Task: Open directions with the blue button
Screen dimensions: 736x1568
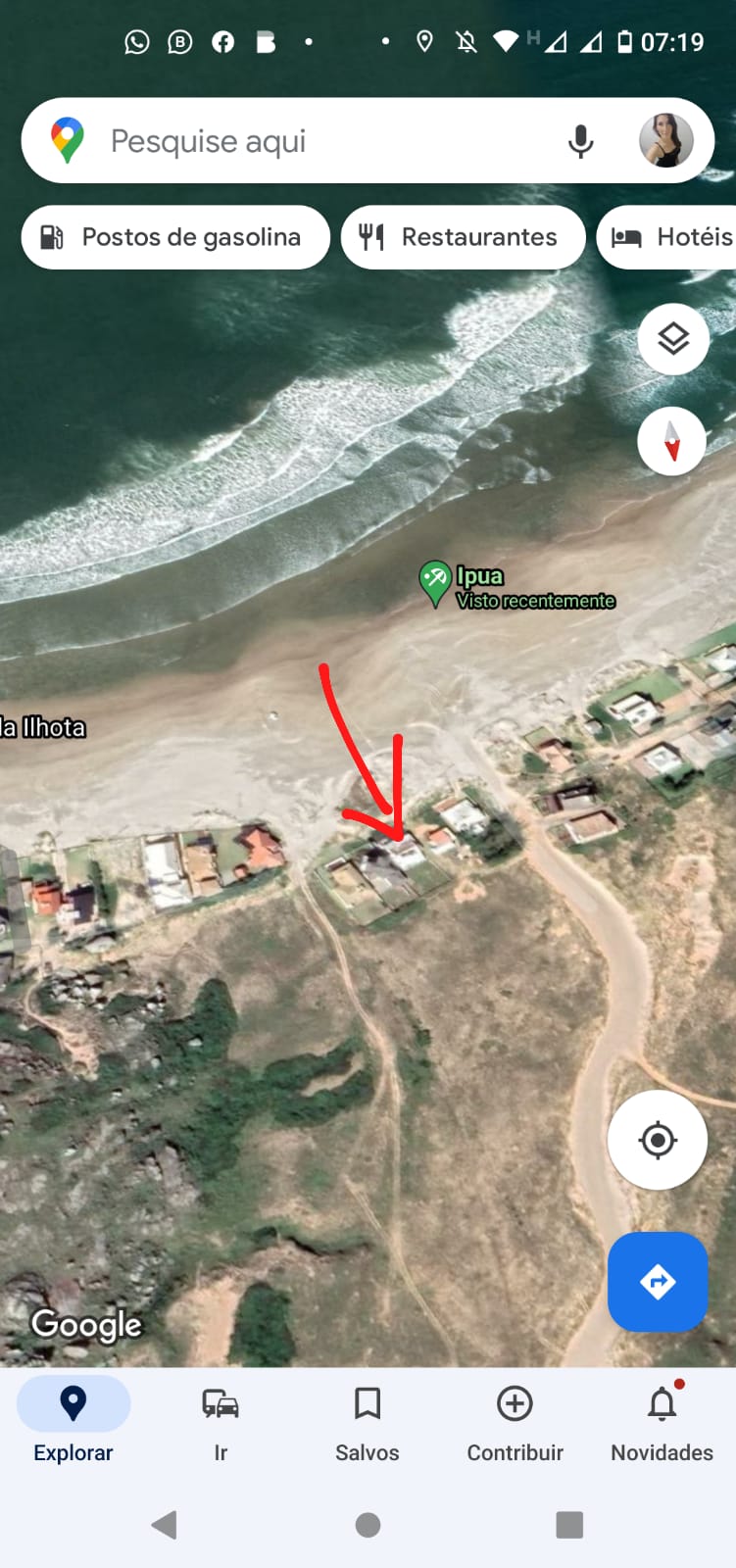Action: (658, 1282)
